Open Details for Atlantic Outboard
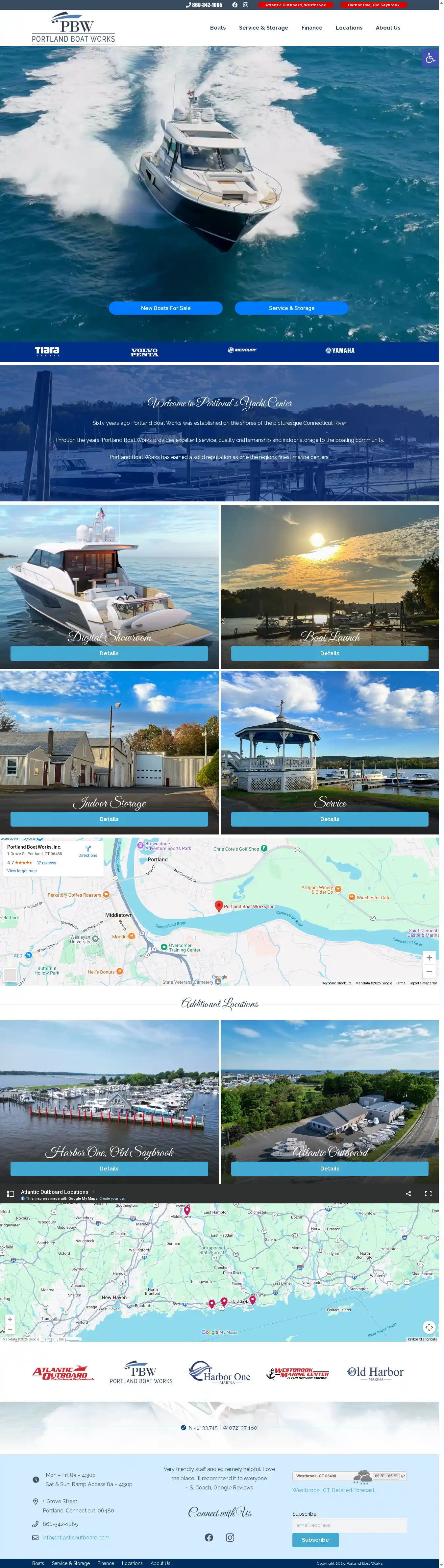 [x=330, y=1168]
